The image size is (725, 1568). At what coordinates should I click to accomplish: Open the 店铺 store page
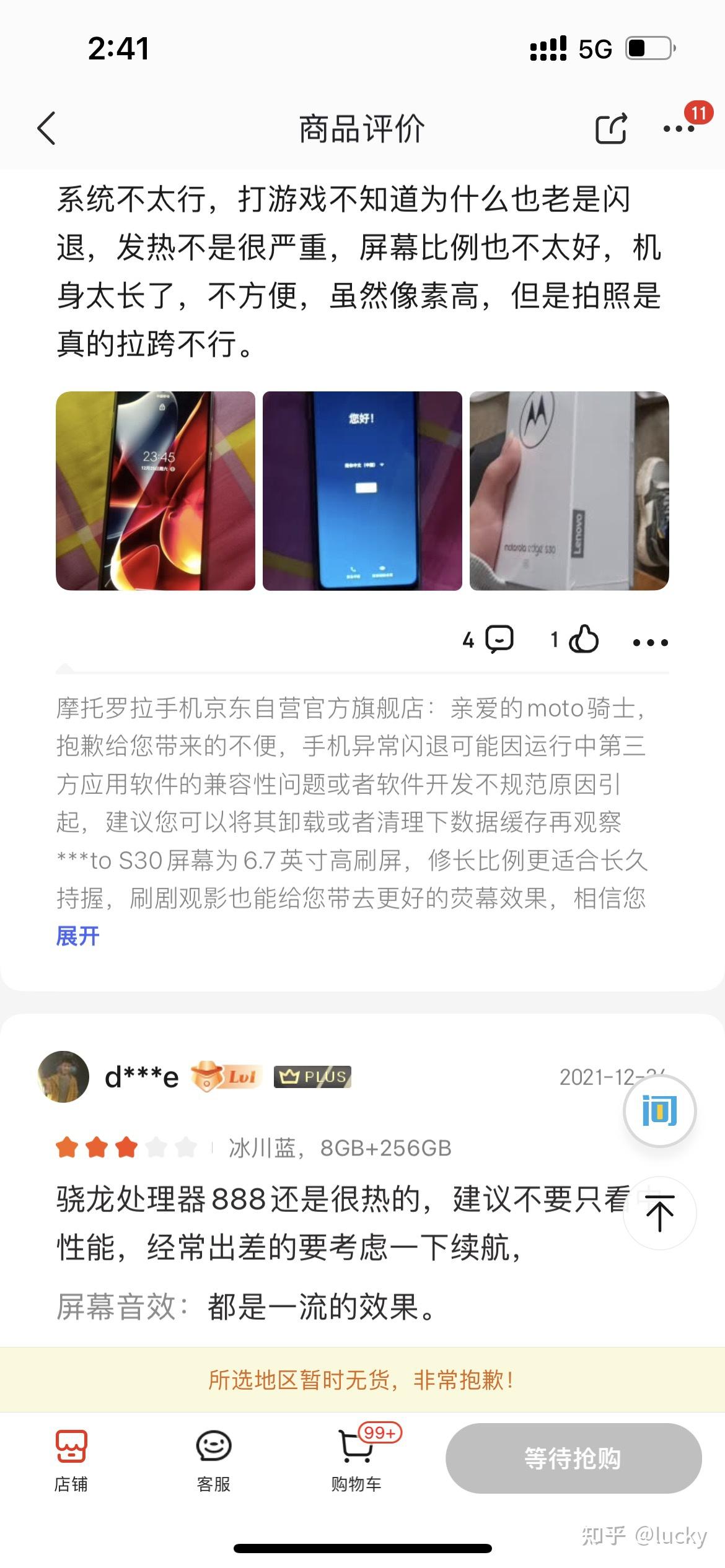point(71,1460)
